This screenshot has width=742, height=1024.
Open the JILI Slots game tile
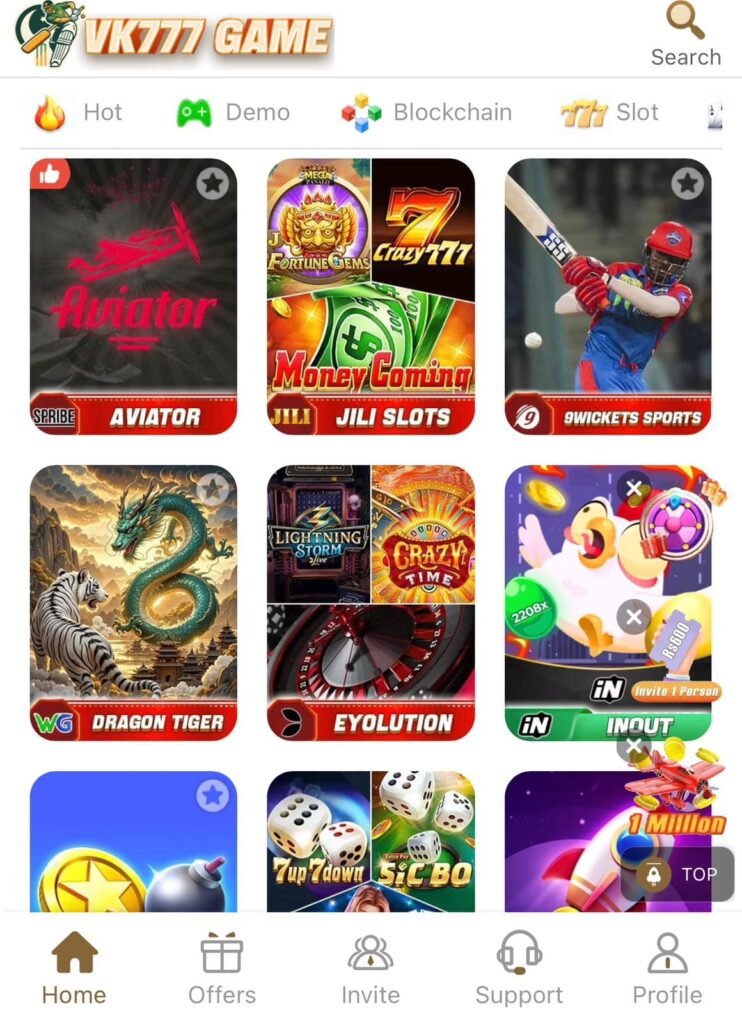point(371,295)
